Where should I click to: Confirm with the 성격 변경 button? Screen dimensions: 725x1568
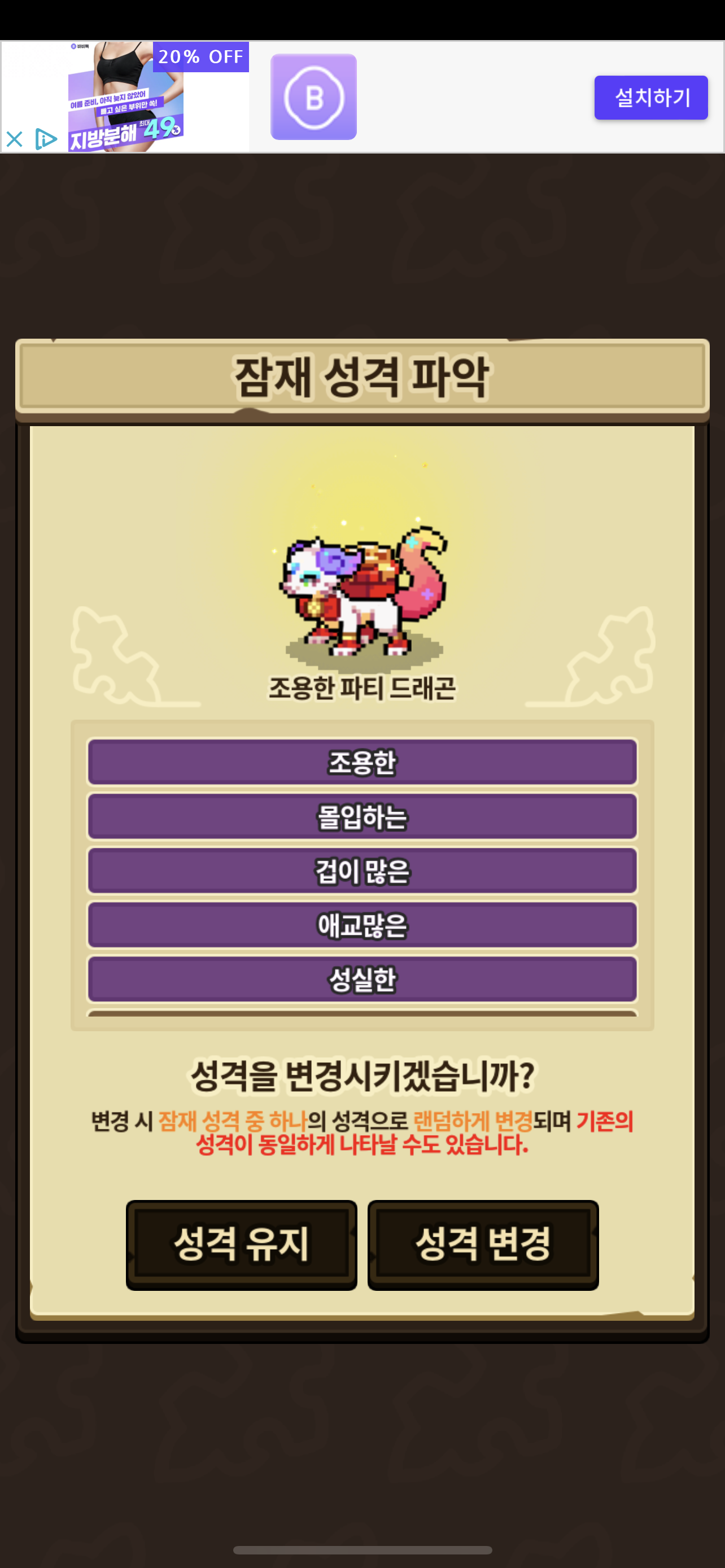point(483,1243)
